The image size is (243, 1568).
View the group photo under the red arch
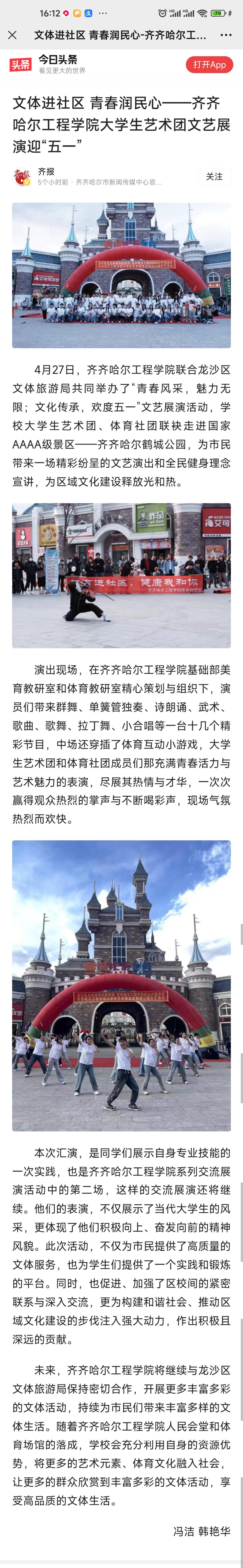[x=121, y=275]
